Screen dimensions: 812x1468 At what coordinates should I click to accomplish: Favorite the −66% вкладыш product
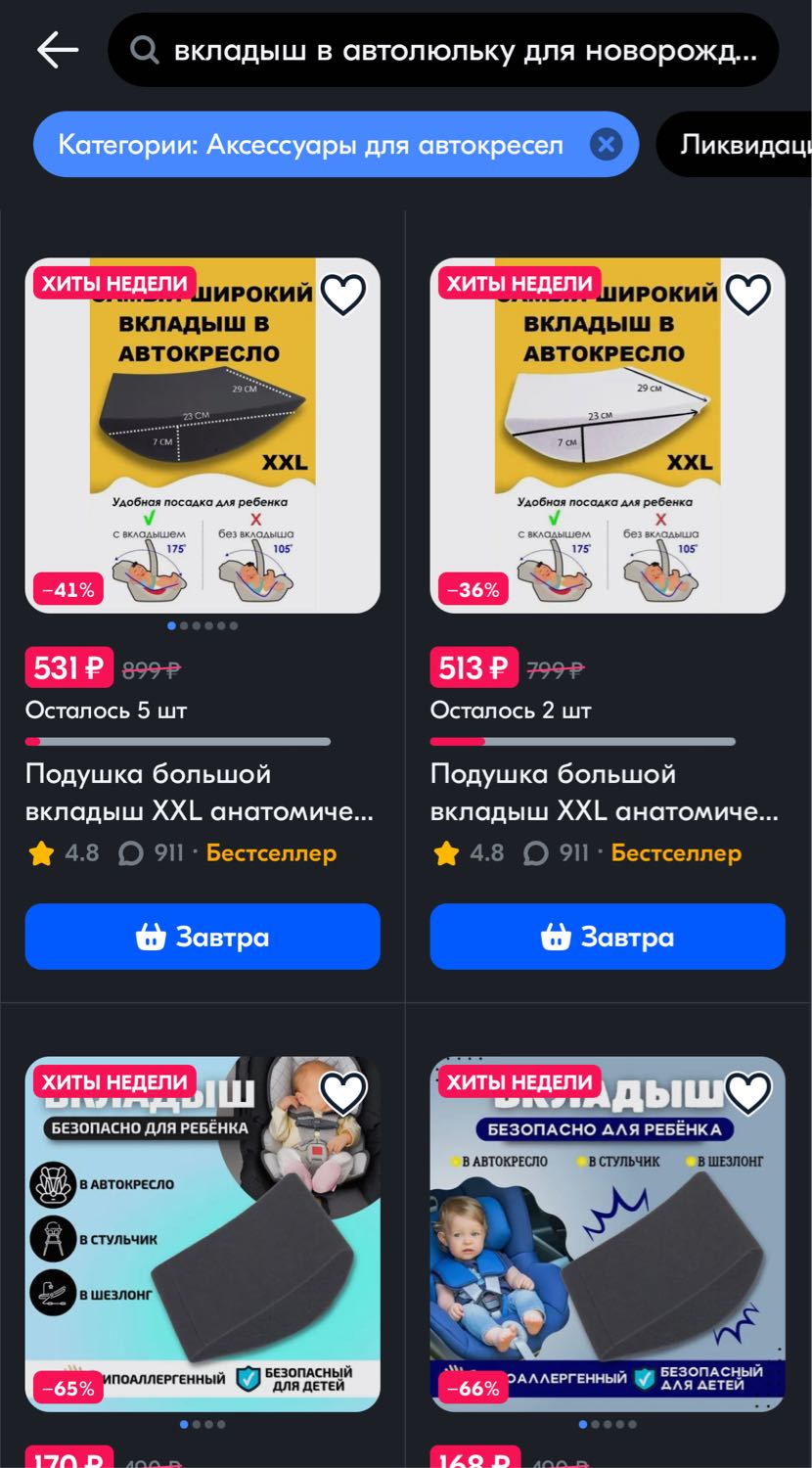(748, 1092)
